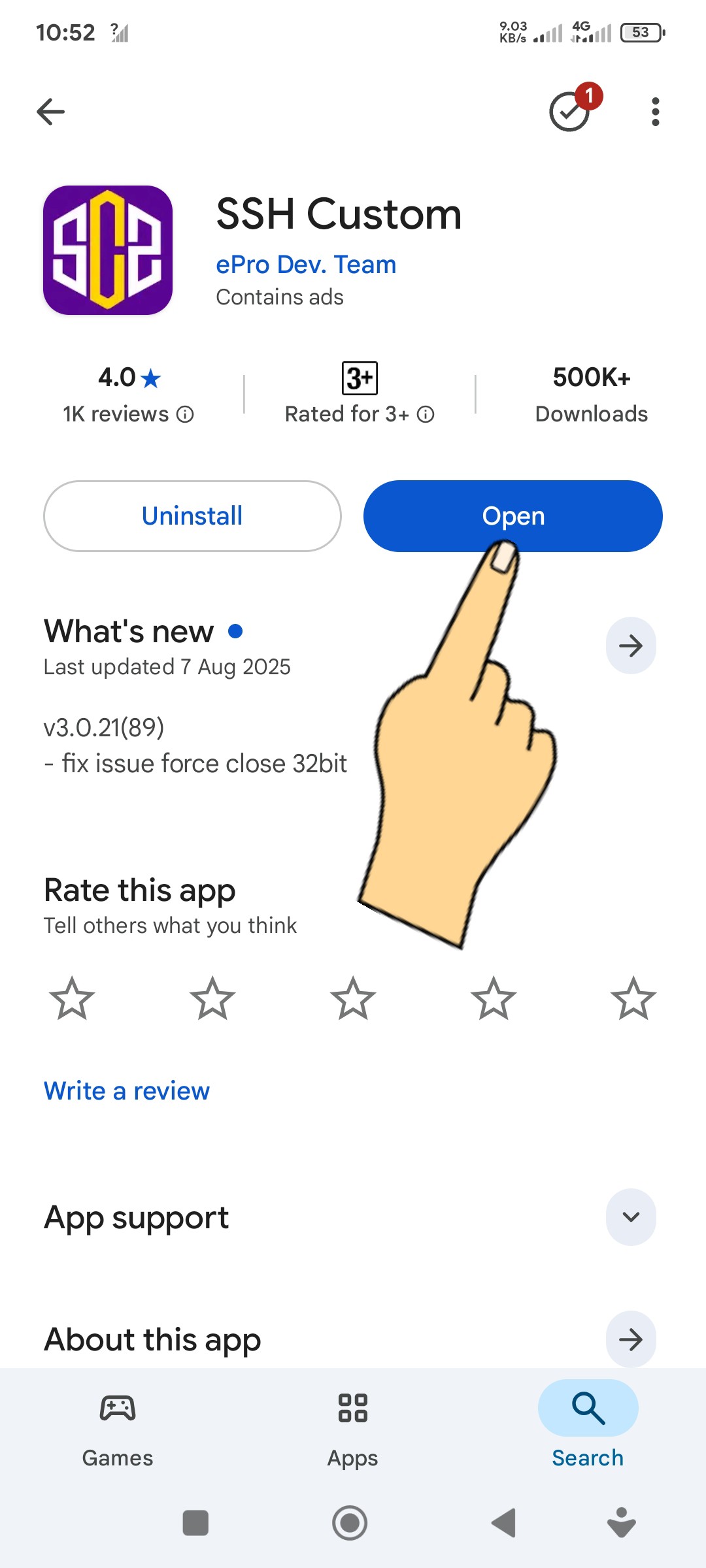The image size is (706, 1568).
Task: Open the SSH Custom app
Action: [x=513, y=516]
